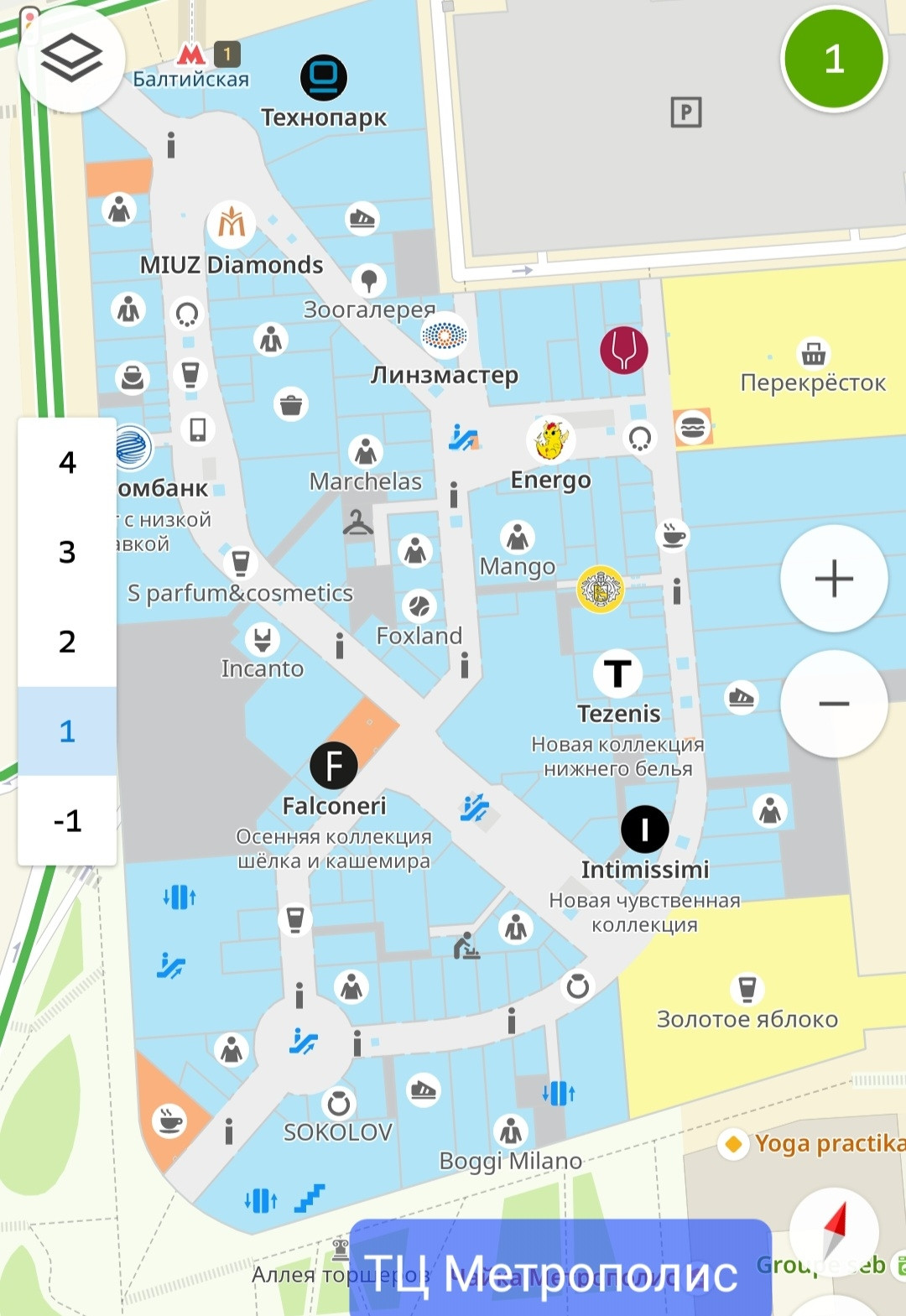Show the minus one floor
Viewport: 906px width, 1316px height.
pyautogui.click(x=67, y=820)
